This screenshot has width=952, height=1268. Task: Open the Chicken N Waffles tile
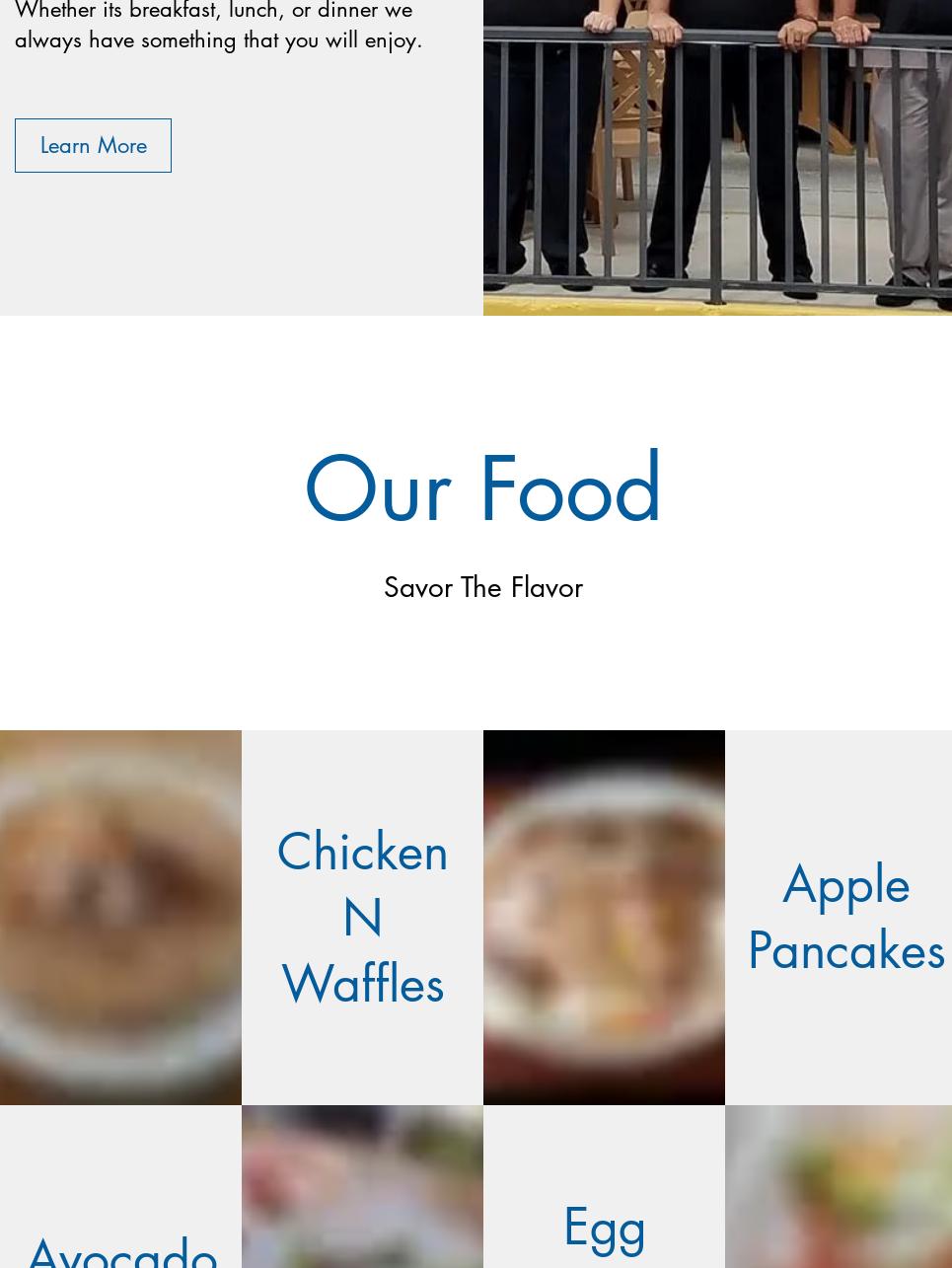point(362,918)
